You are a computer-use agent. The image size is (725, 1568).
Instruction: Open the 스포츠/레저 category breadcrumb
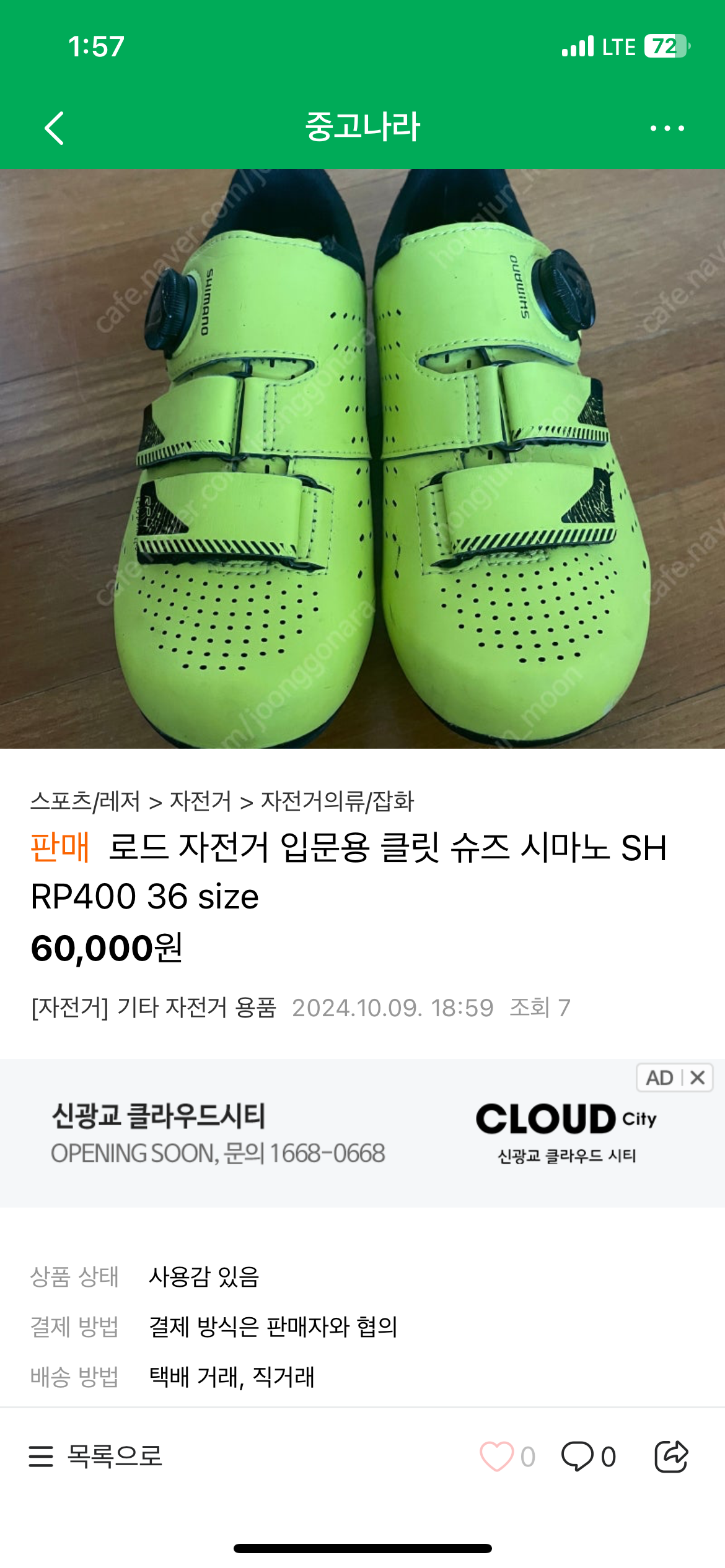pos(86,801)
